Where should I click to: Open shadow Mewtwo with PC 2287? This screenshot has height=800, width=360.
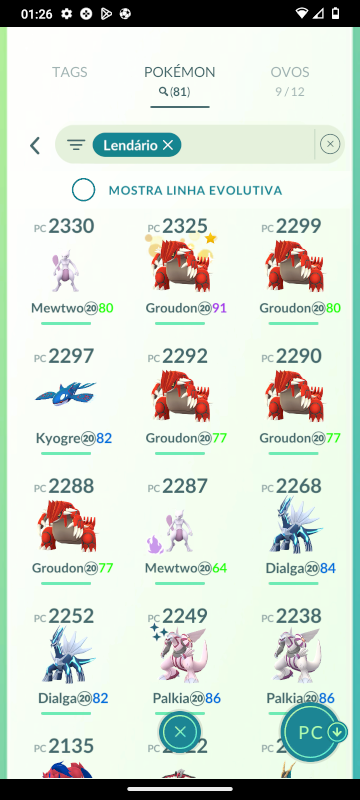tap(180, 531)
